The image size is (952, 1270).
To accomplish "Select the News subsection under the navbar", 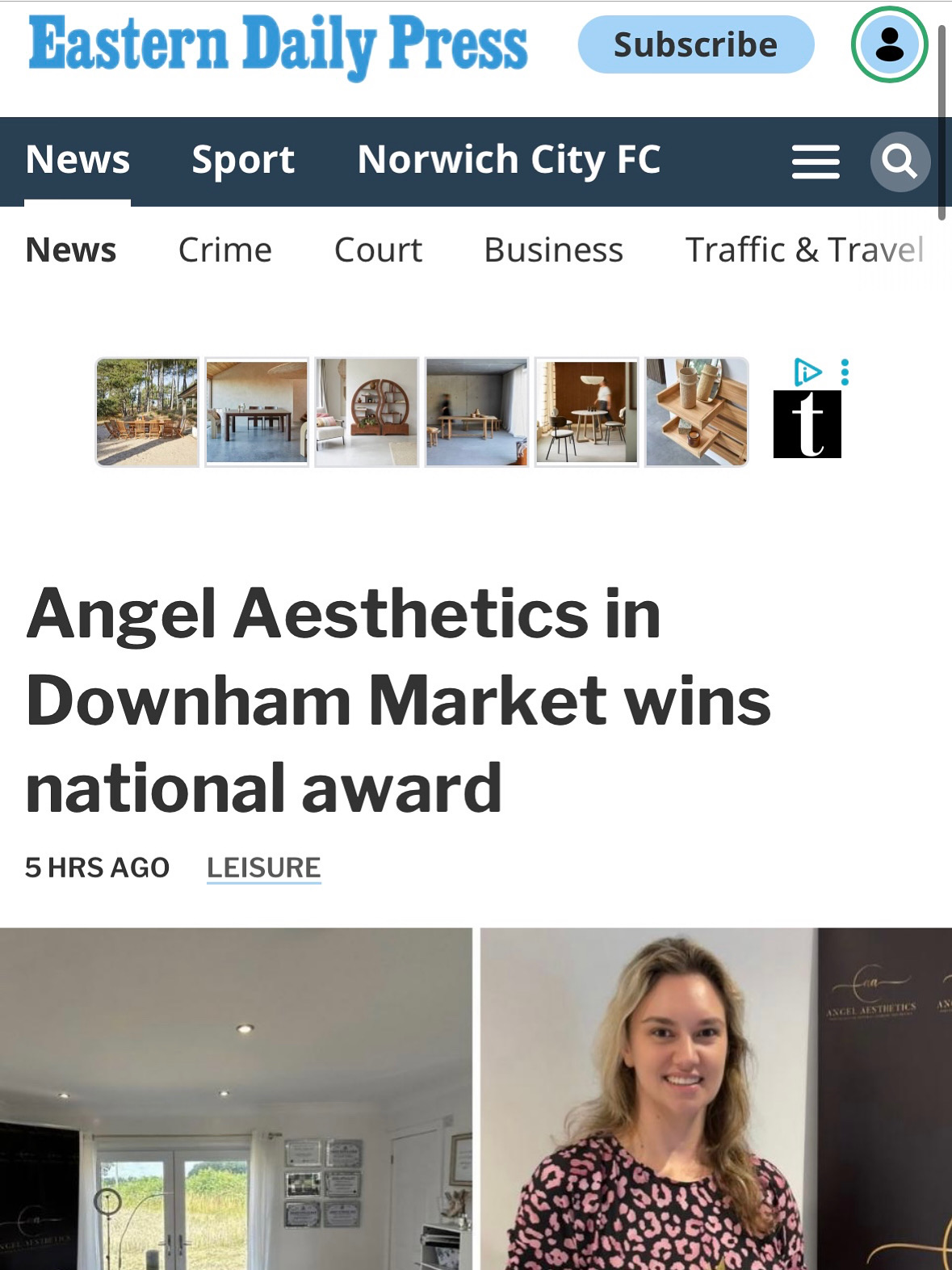I will point(71,250).
